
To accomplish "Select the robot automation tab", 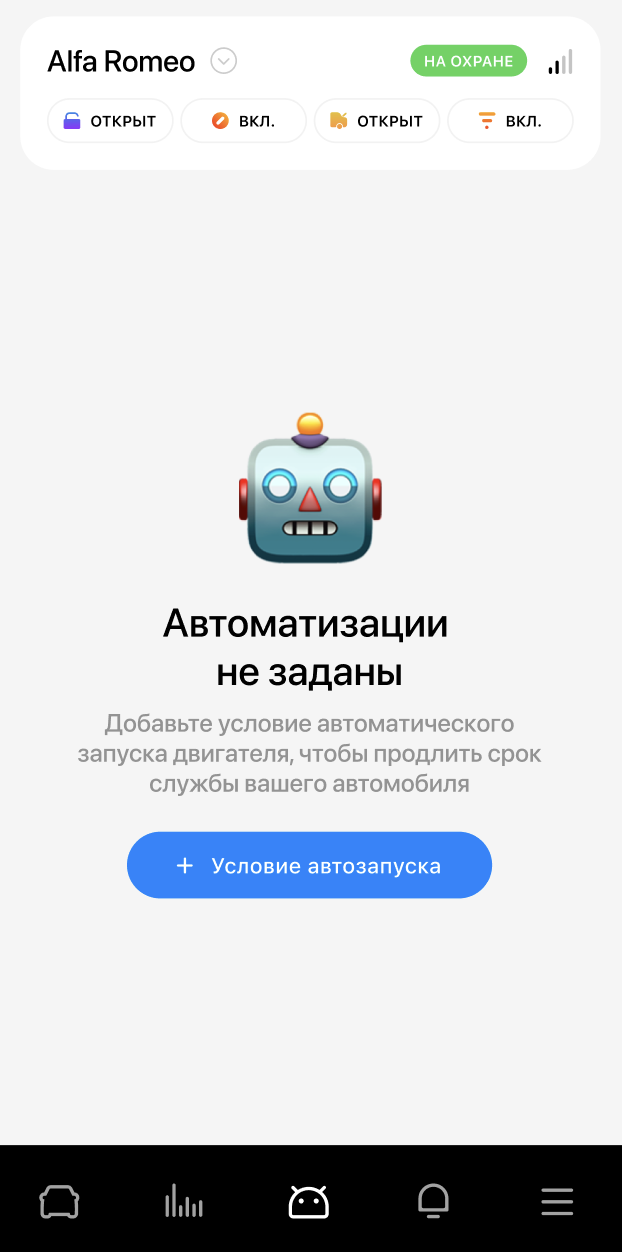I will pyautogui.click(x=309, y=1200).
